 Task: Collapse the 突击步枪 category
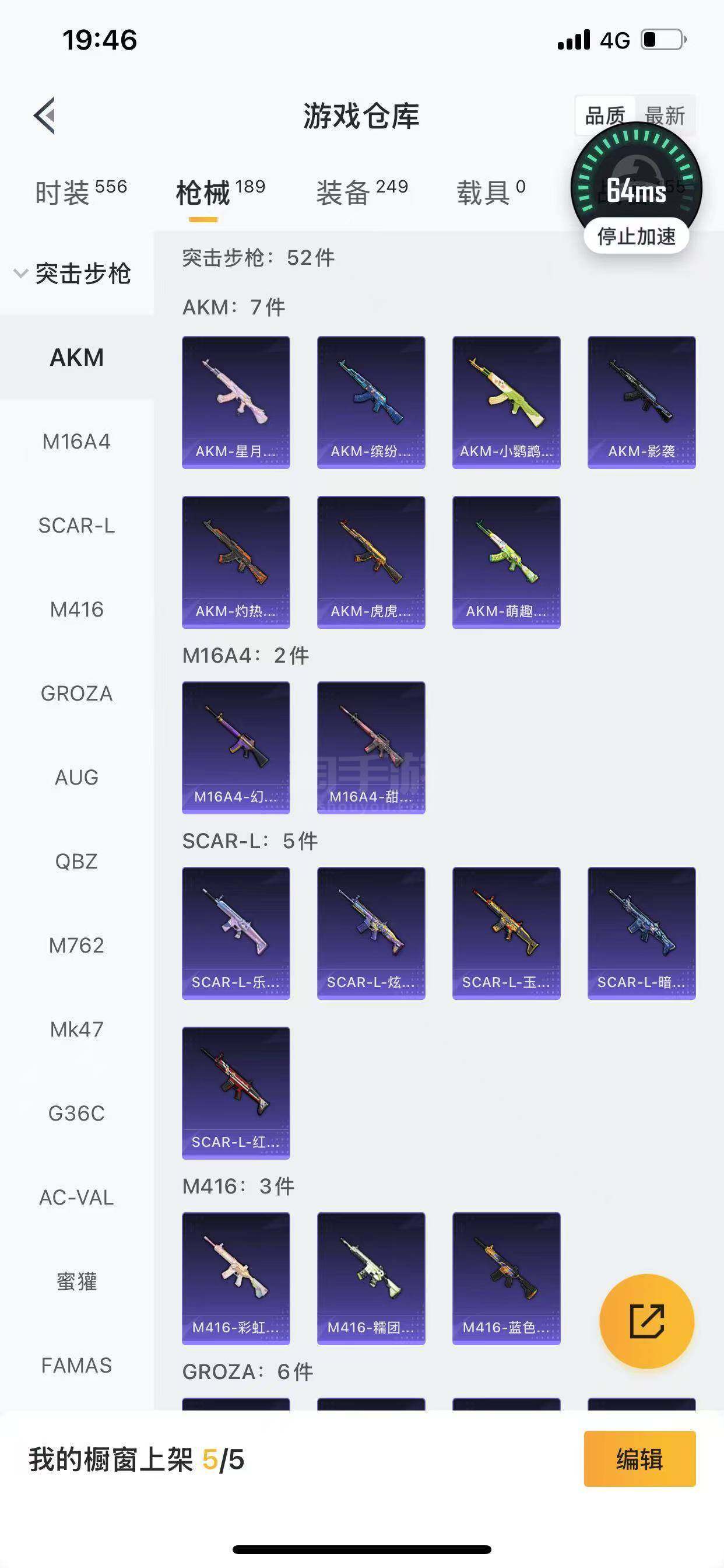point(73,274)
